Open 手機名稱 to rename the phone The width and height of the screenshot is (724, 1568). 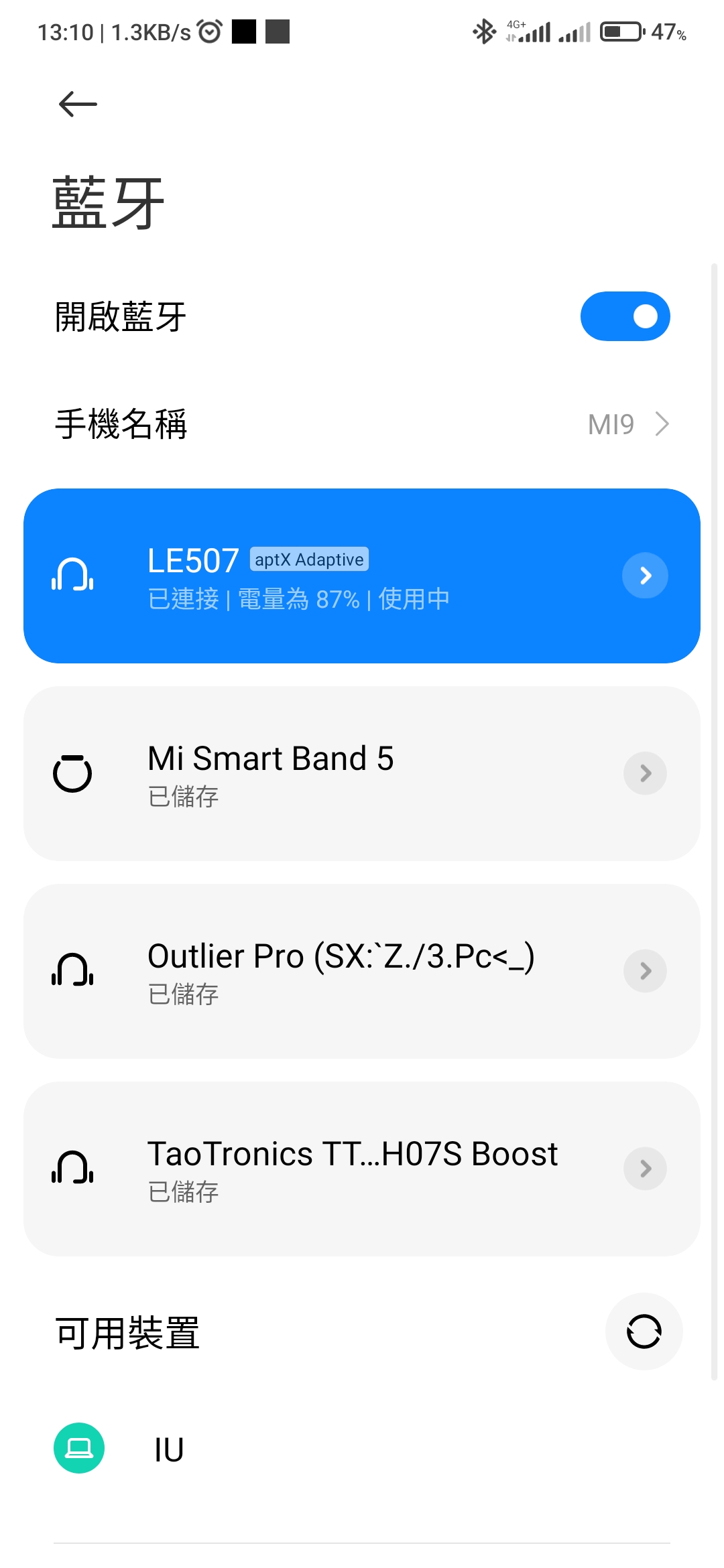[x=362, y=423]
